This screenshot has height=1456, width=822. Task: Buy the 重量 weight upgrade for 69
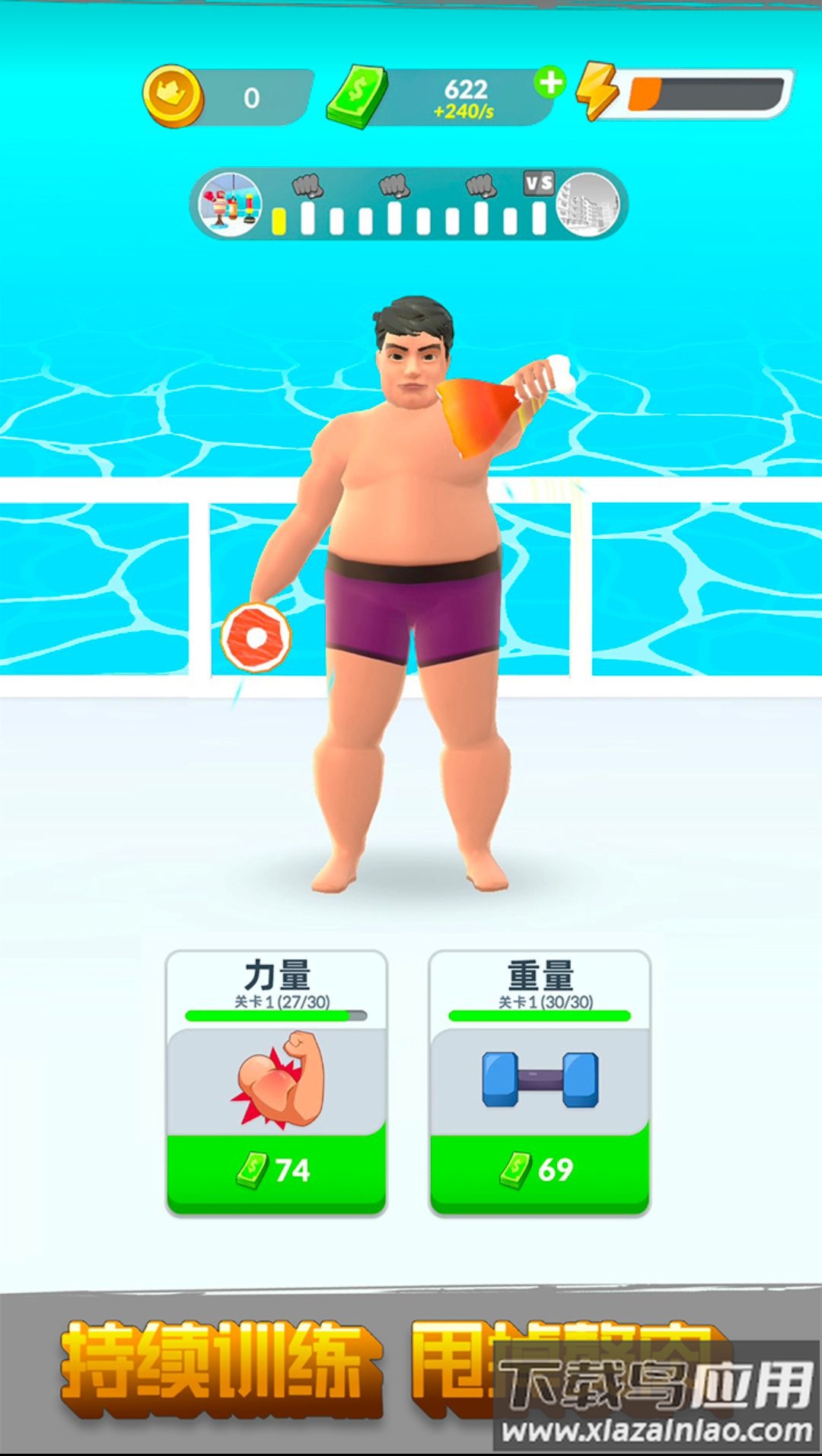[540, 1170]
